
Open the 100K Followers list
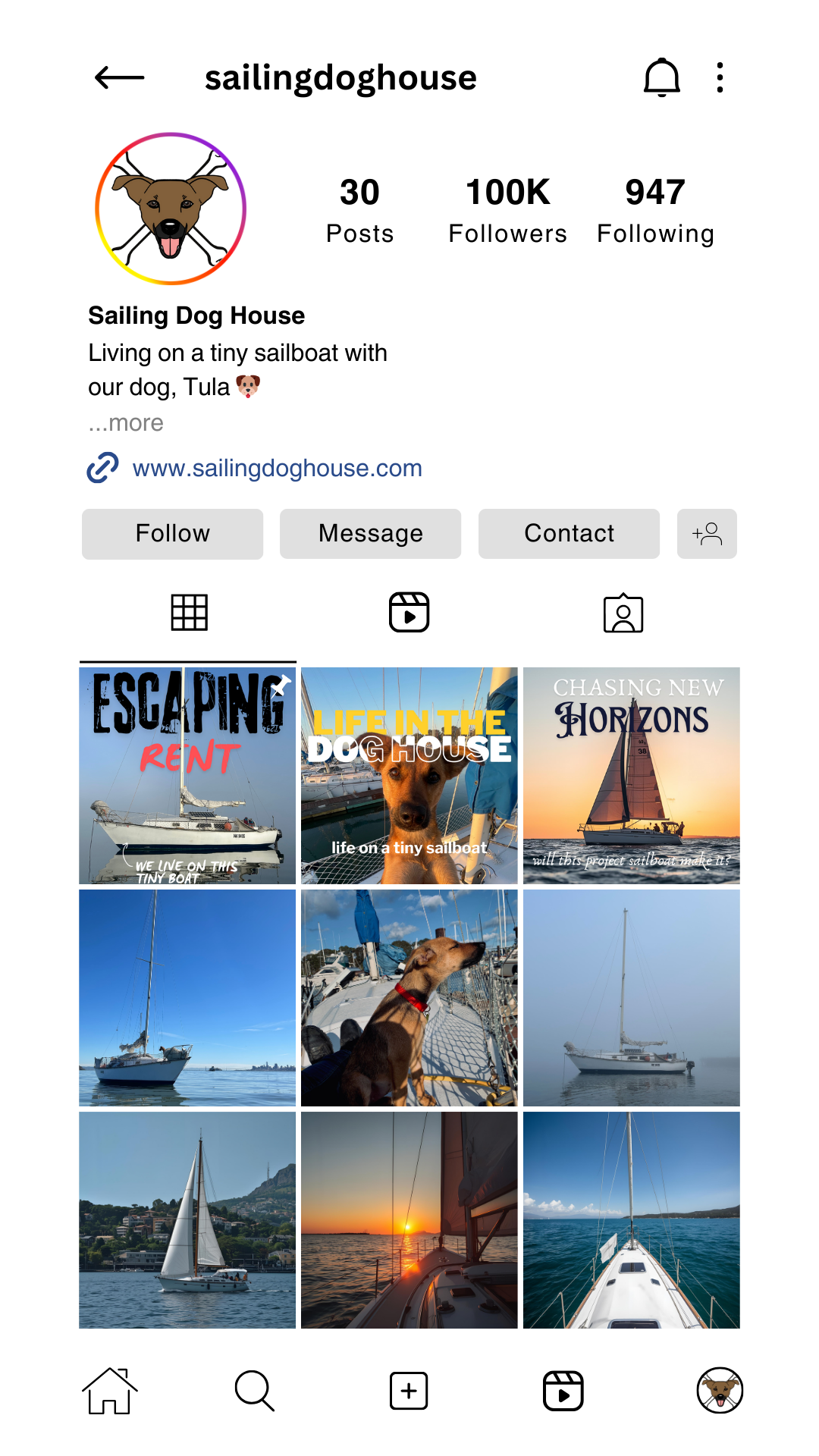coord(507,210)
